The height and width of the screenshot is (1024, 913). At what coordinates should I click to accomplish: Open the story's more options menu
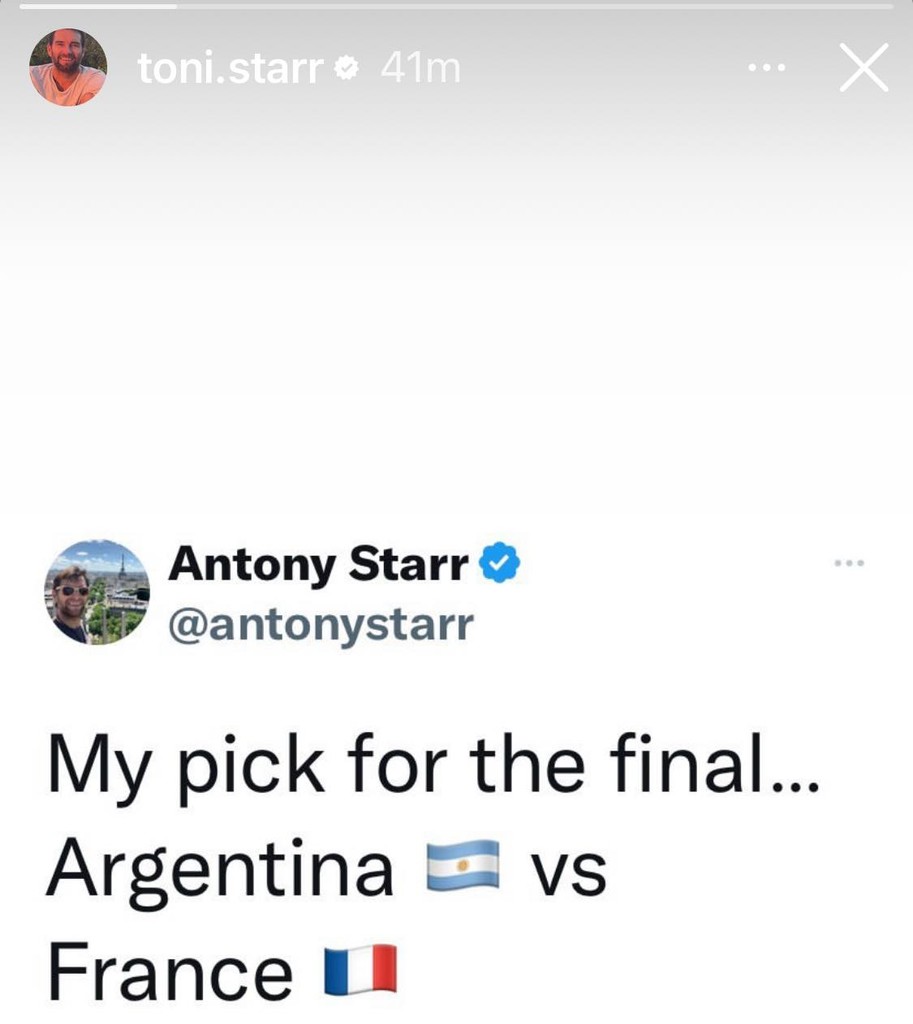pyautogui.click(x=768, y=69)
